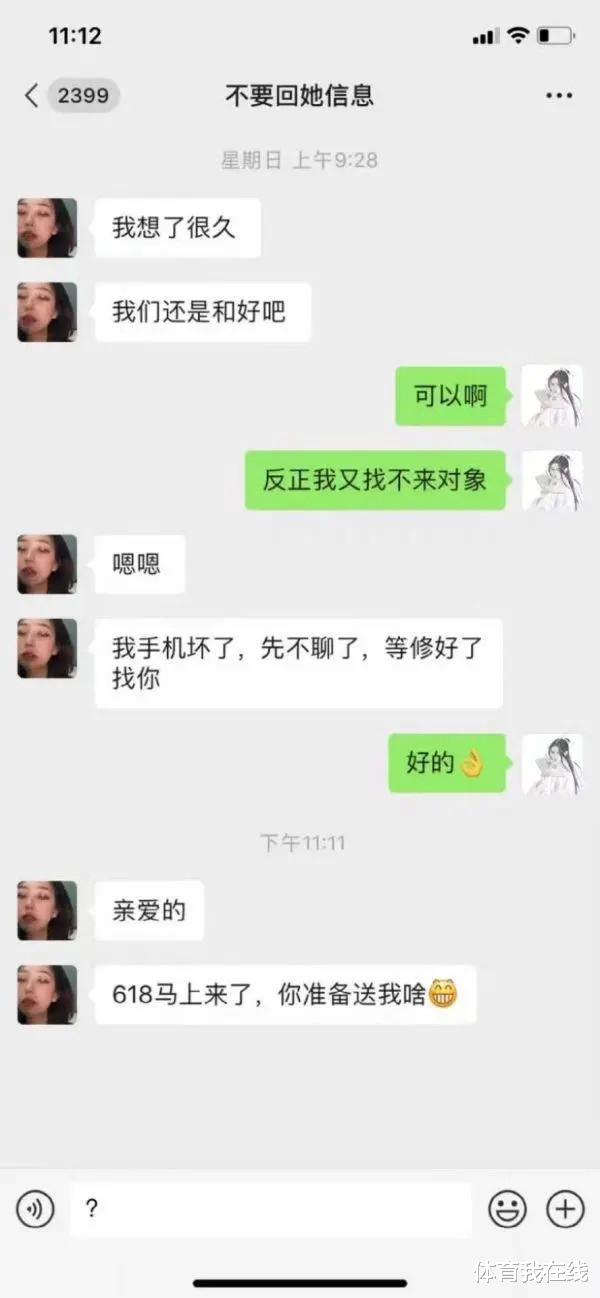Switch to voice message input
Image resolution: width=600 pixels, height=1298 pixels.
point(35,1210)
